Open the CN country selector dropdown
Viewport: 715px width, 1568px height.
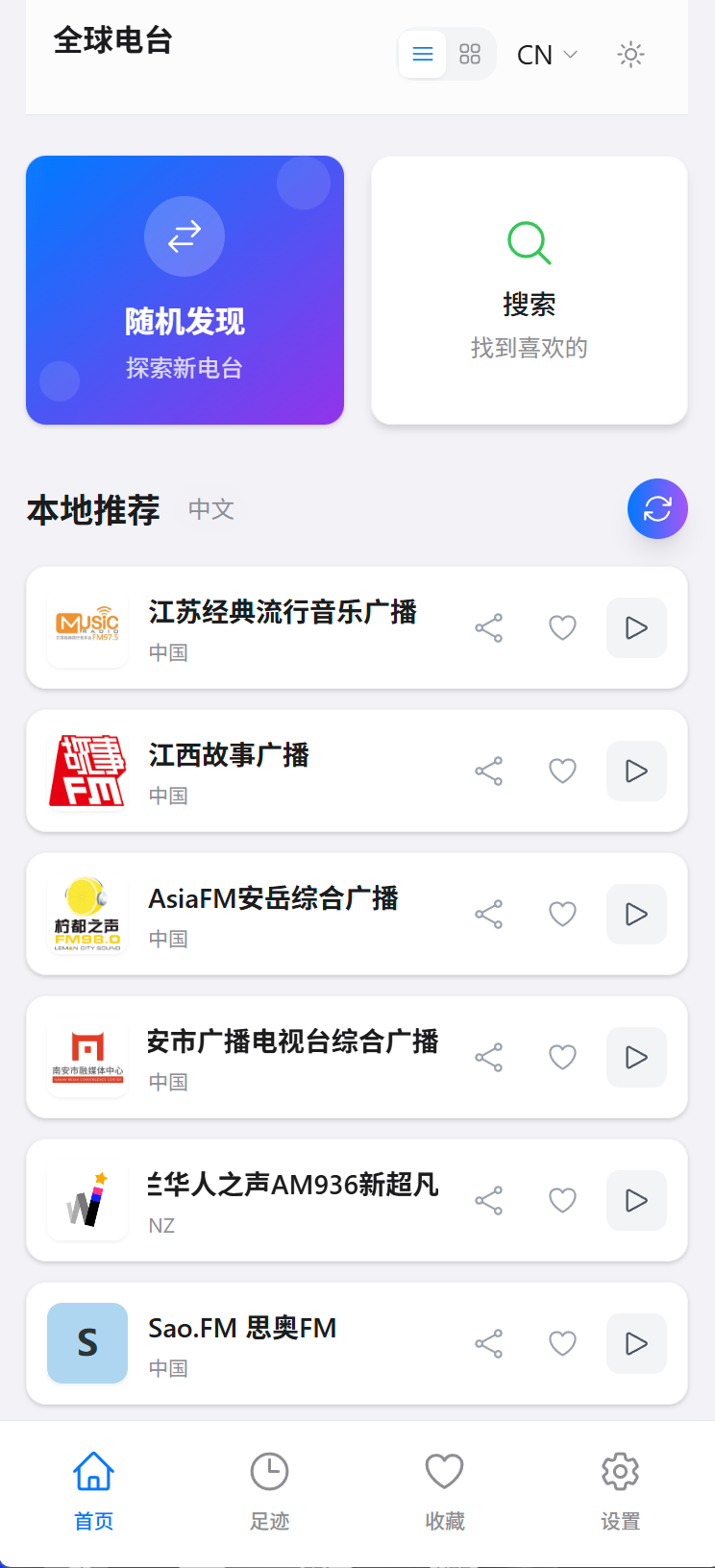[547, 55]
